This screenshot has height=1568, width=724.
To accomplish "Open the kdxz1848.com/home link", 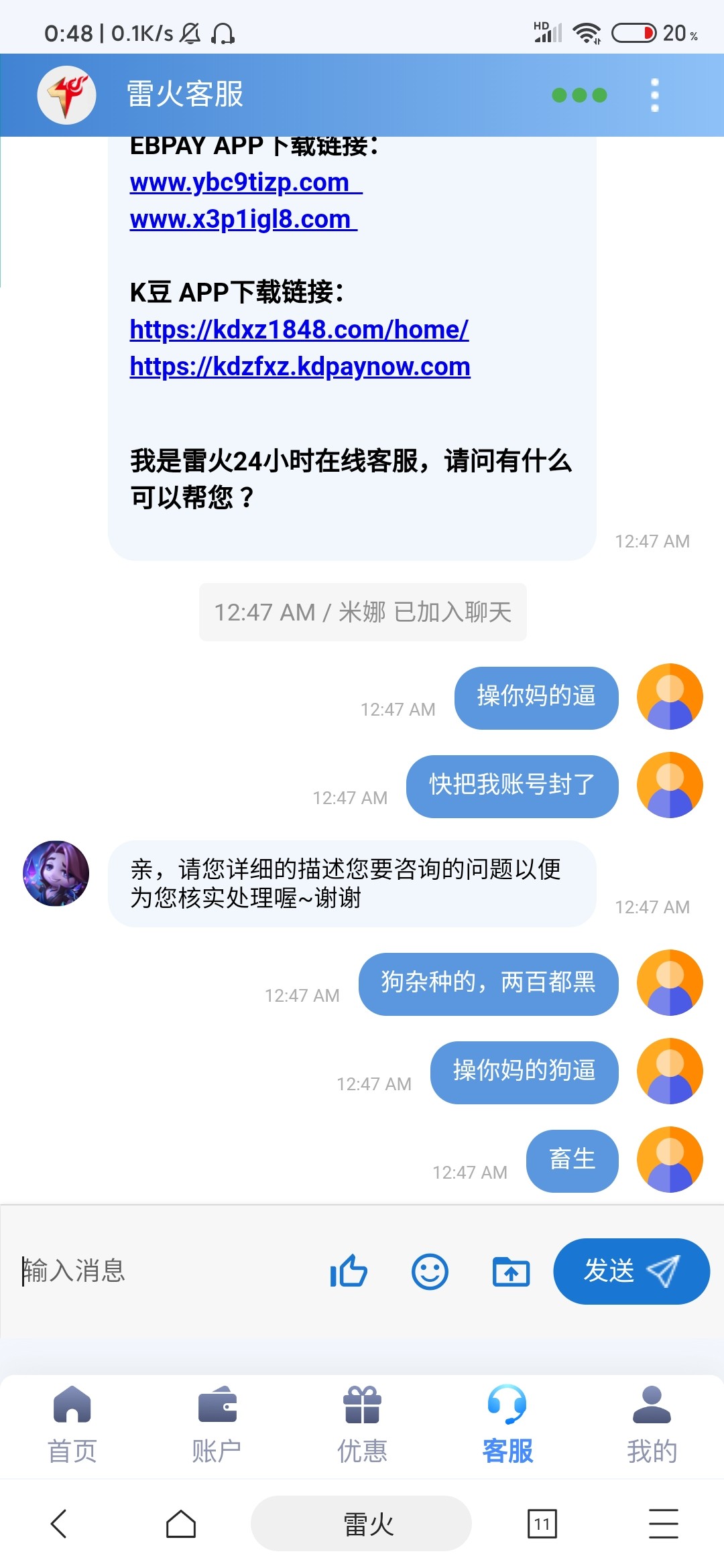I will point(299,330).
